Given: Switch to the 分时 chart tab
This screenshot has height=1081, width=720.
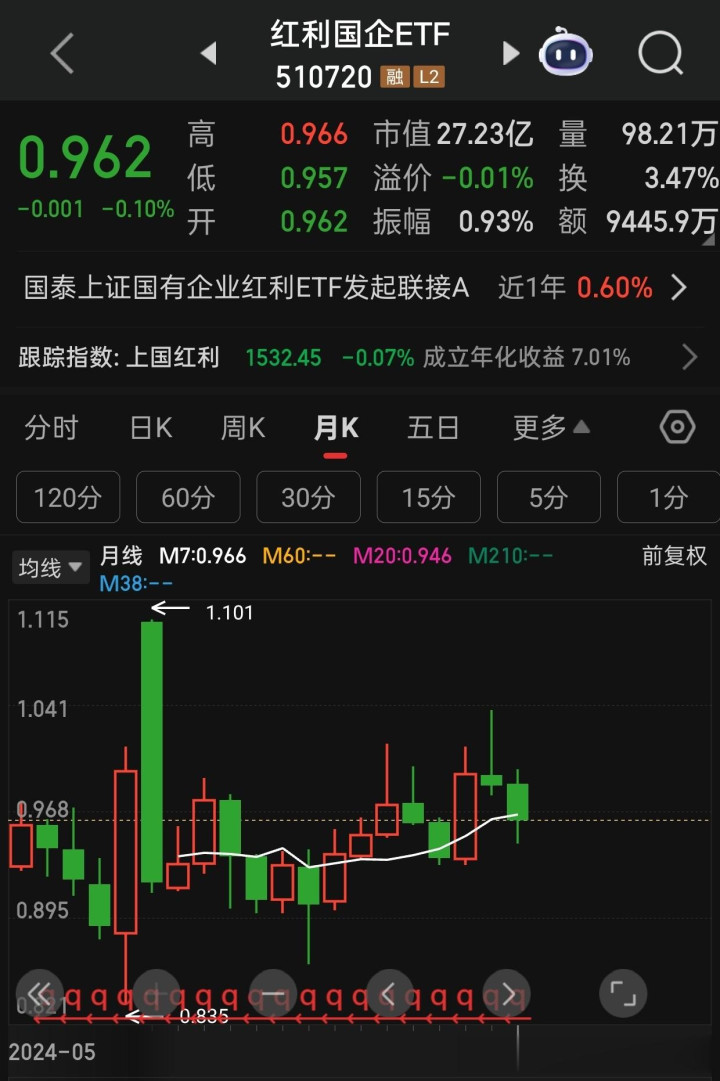Looking at the screenshot, I should [x=51, y=428].
